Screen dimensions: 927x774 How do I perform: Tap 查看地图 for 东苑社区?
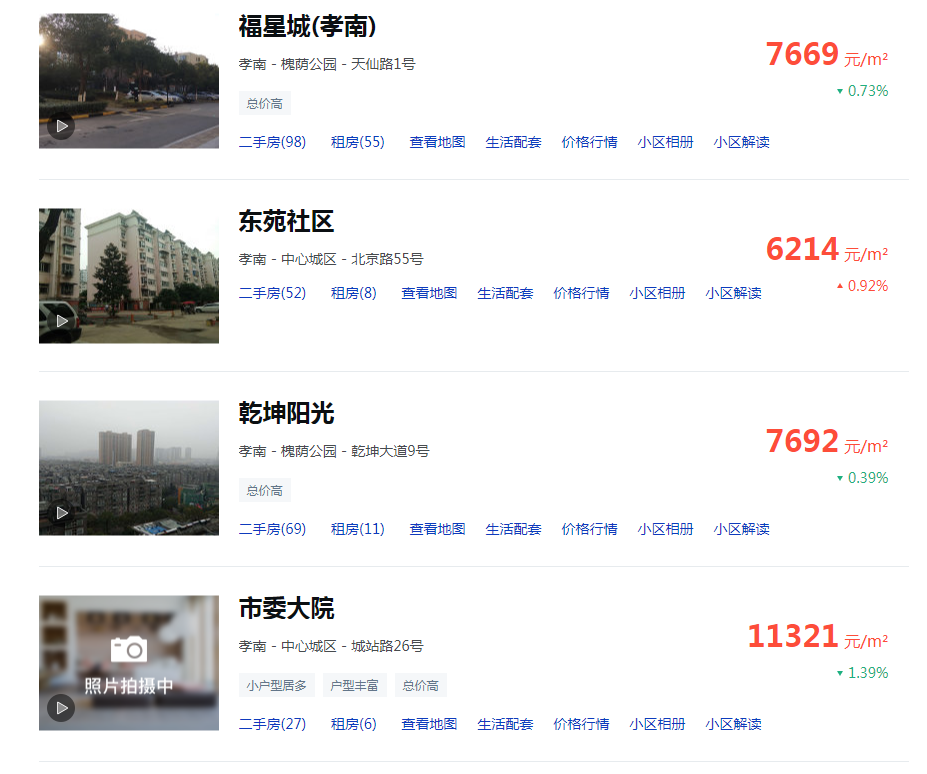pos(429,293)
